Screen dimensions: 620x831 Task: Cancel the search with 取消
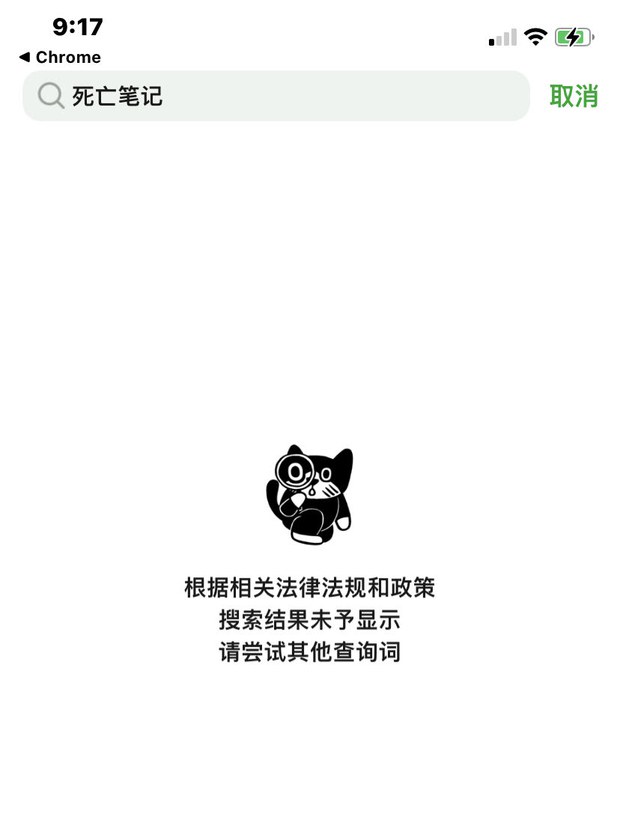(573, 96)
